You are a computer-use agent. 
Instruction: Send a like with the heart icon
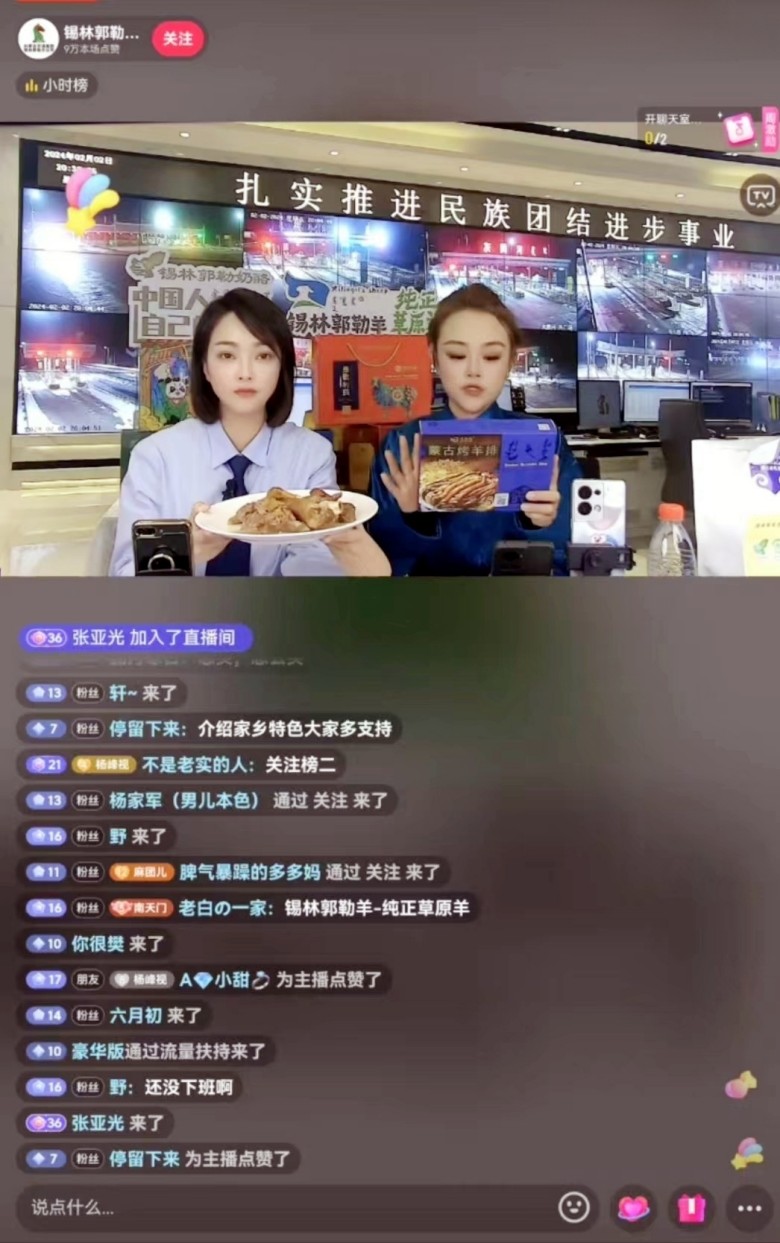coord(633,1208)
